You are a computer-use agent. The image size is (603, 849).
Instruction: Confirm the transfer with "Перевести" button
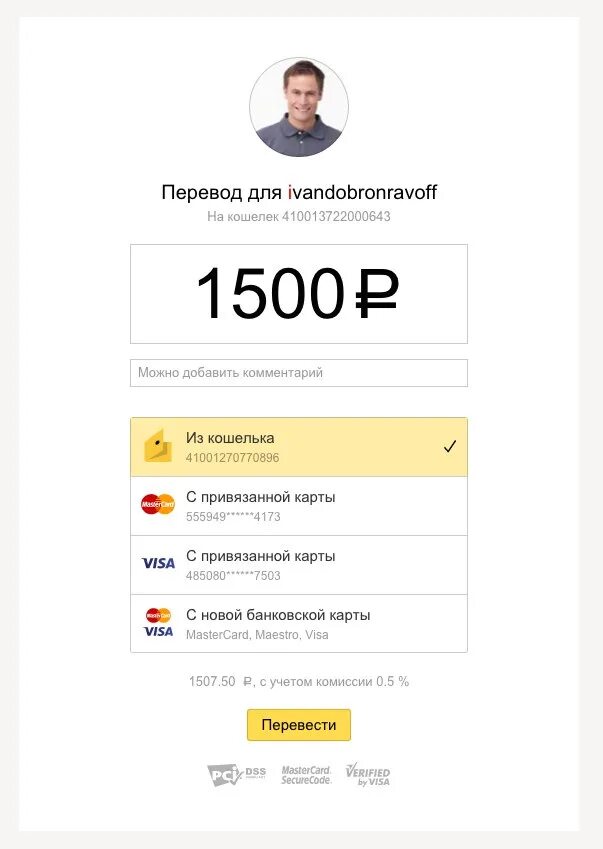click(298, 725)
